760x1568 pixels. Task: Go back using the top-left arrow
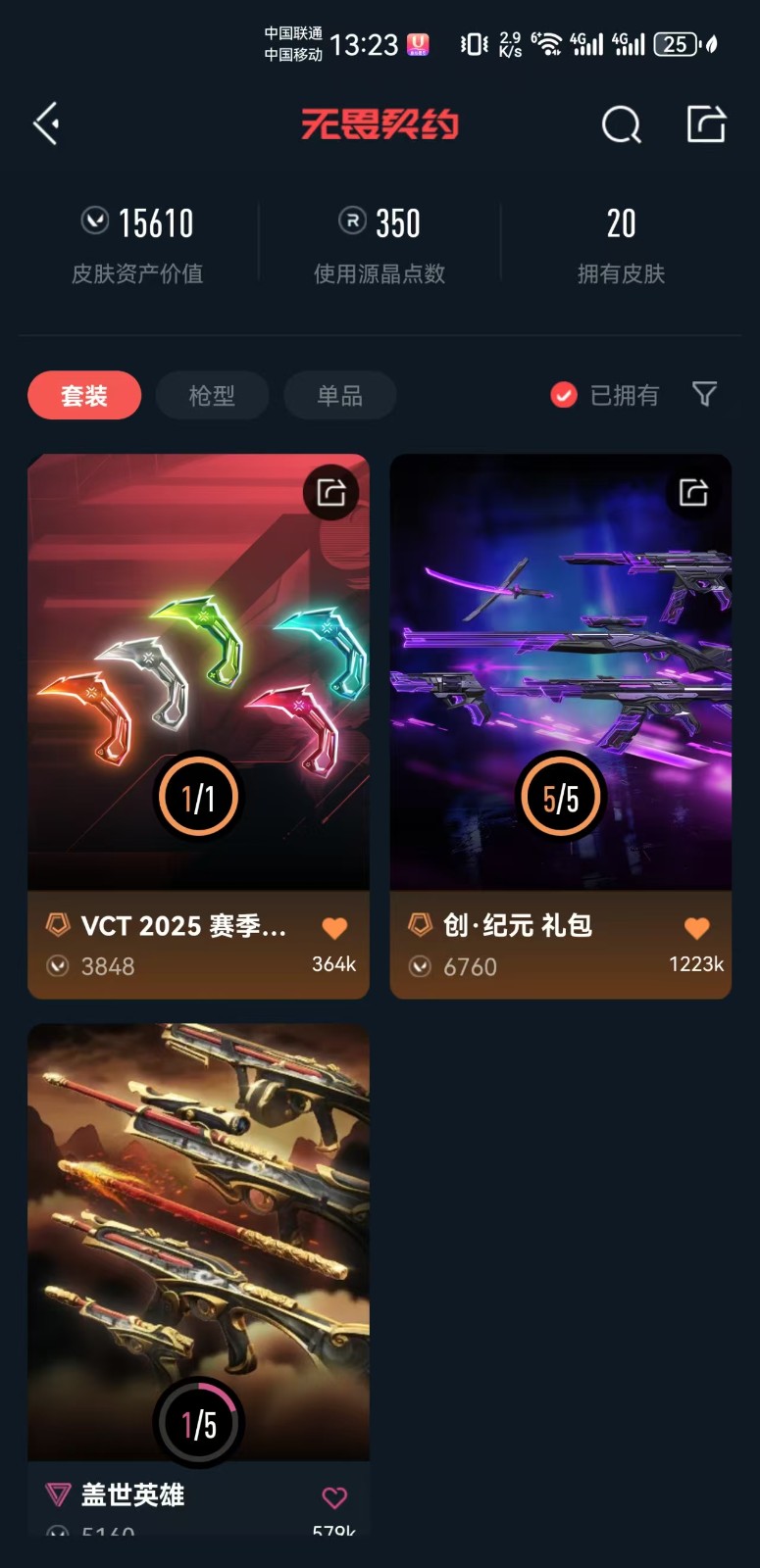46,123
